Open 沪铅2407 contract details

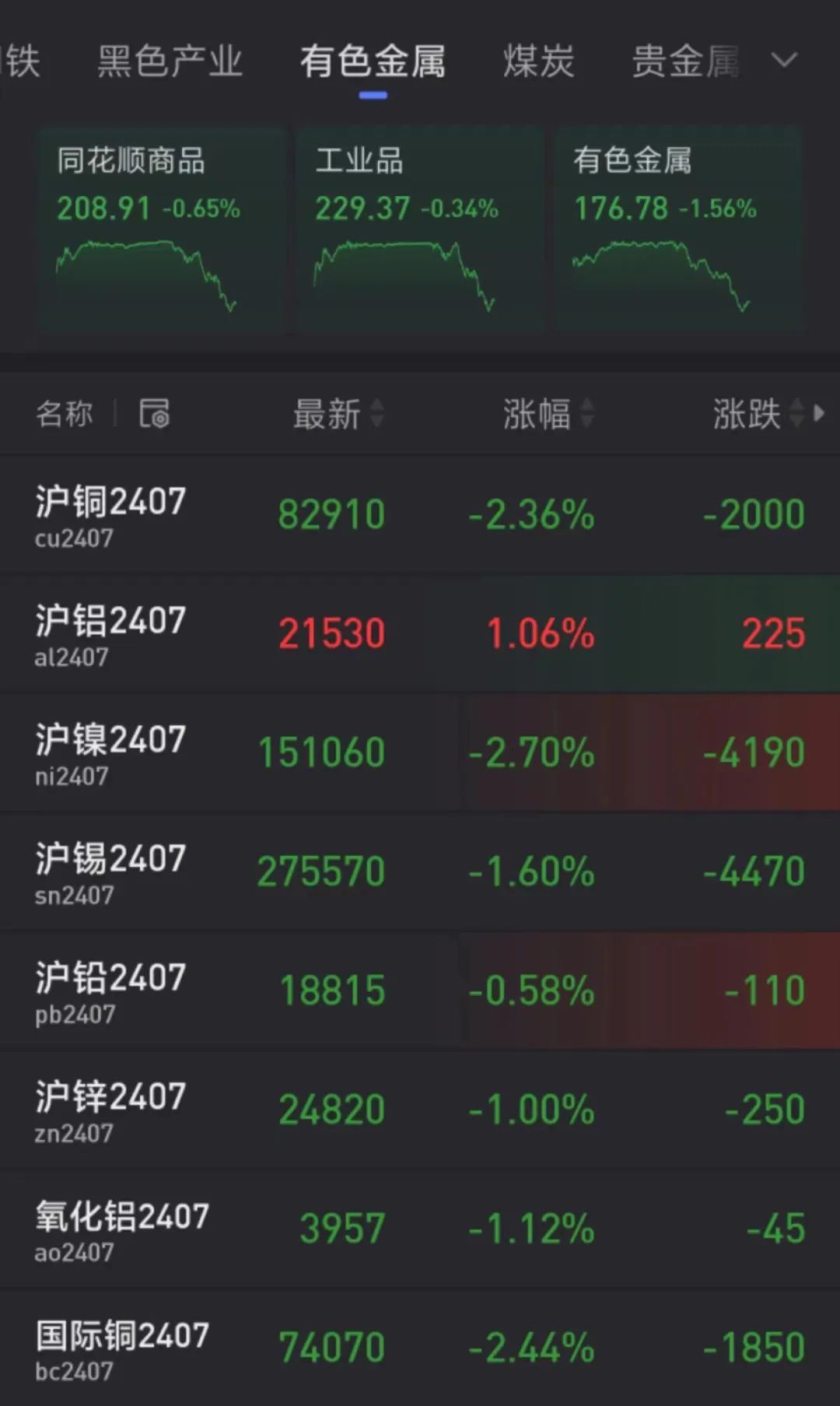coord(110,991)
